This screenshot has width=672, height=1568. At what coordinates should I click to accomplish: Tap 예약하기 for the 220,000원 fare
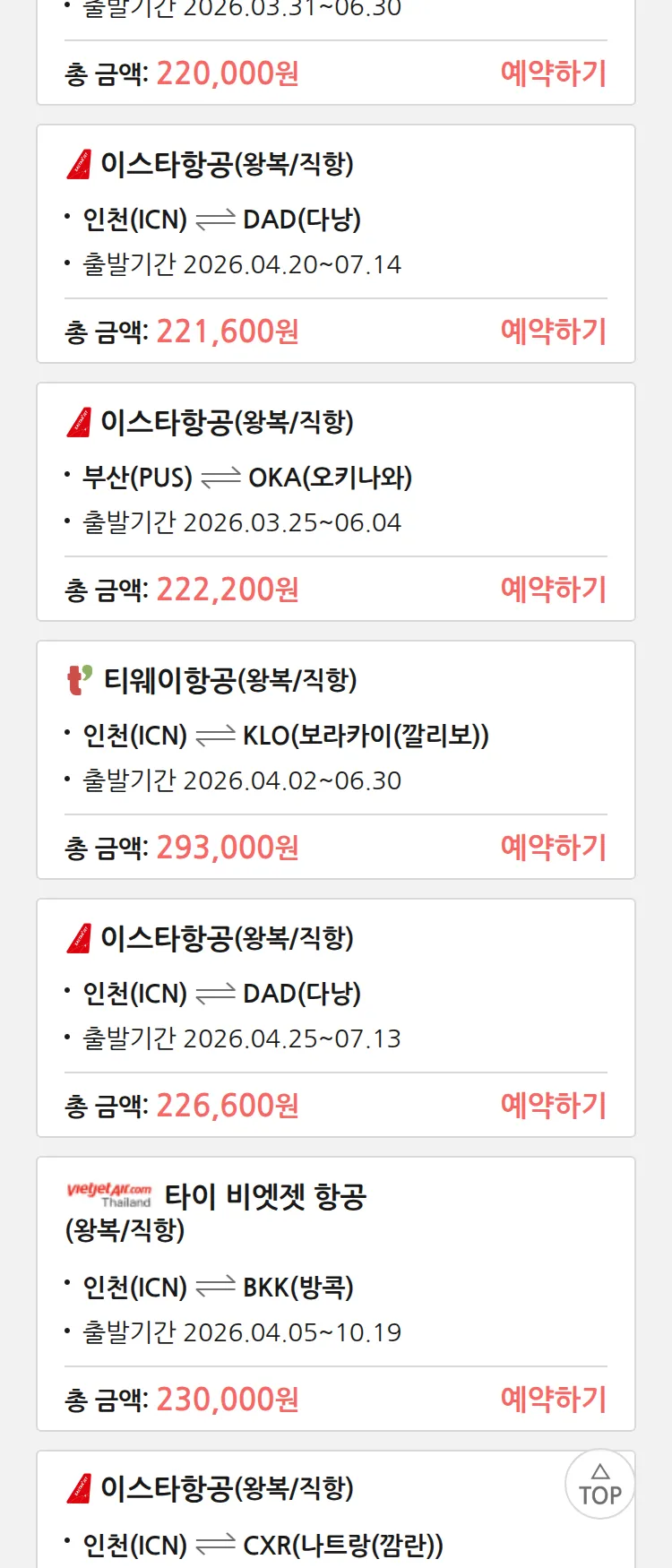tap(553, 73)
